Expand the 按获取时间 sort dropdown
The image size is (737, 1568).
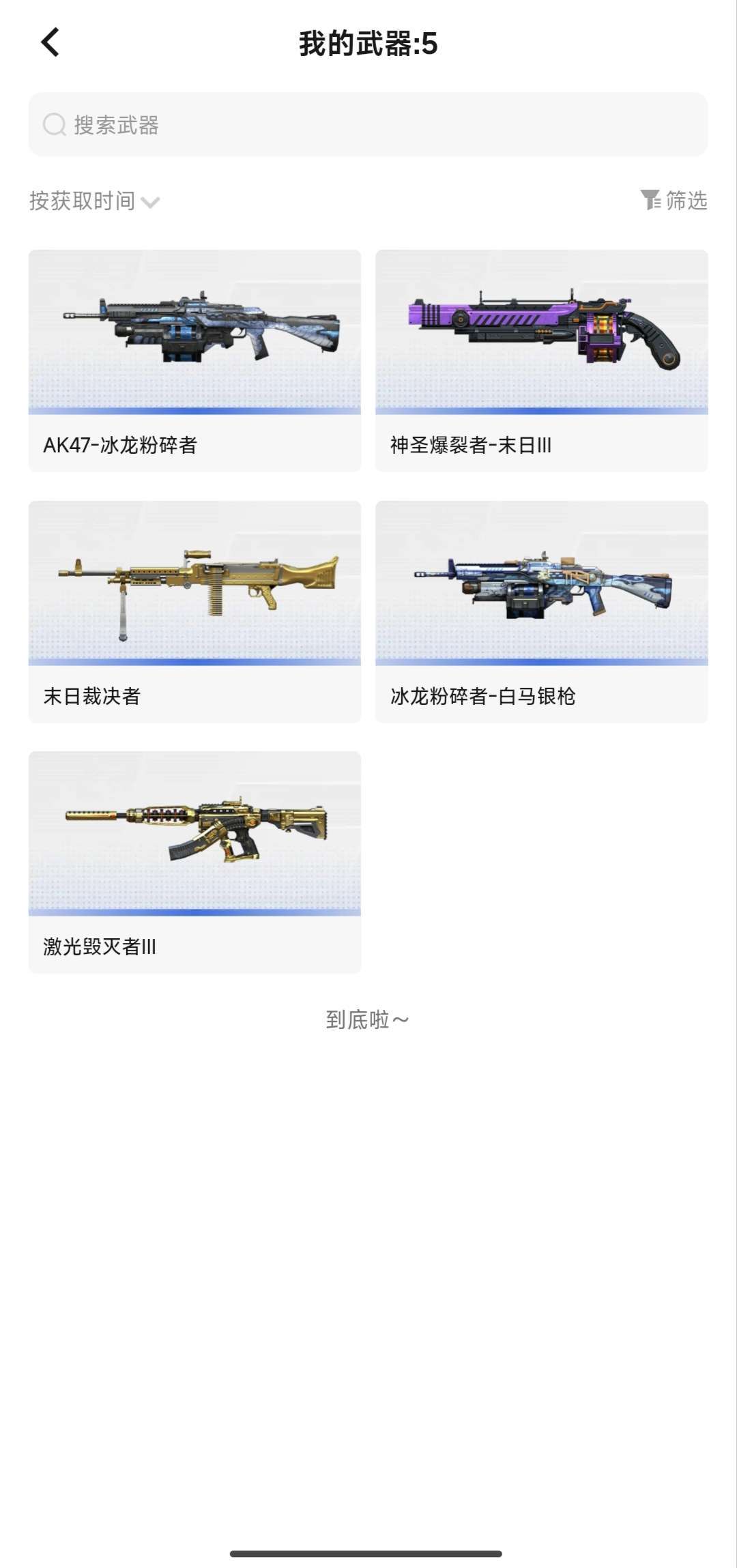(94, 201)
